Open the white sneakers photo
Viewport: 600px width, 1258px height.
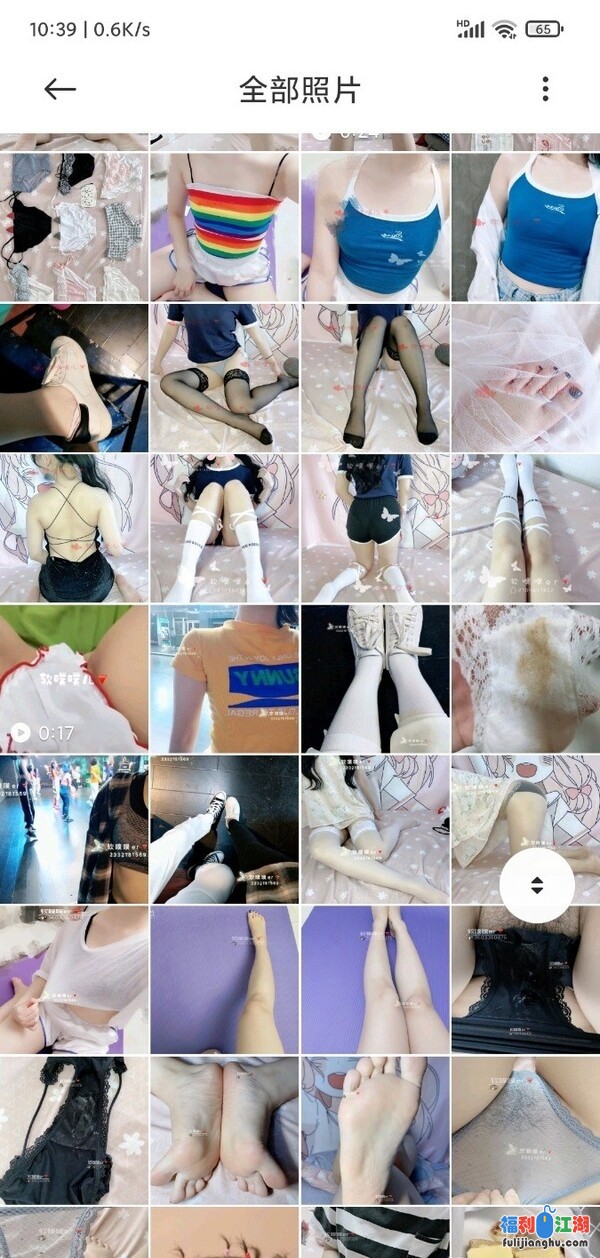[x=375, y=679]
